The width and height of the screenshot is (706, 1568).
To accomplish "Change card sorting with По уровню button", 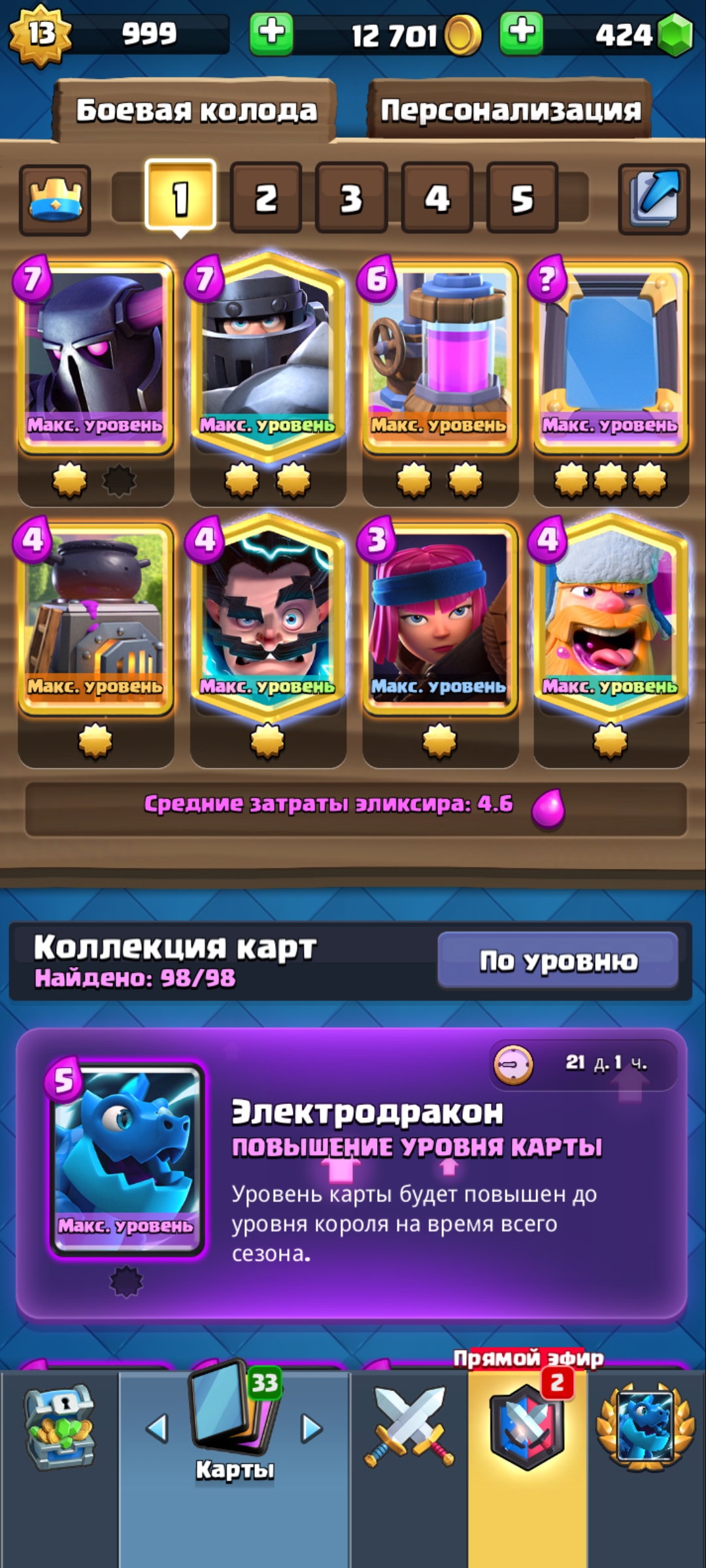I will [x=558, y=960].
